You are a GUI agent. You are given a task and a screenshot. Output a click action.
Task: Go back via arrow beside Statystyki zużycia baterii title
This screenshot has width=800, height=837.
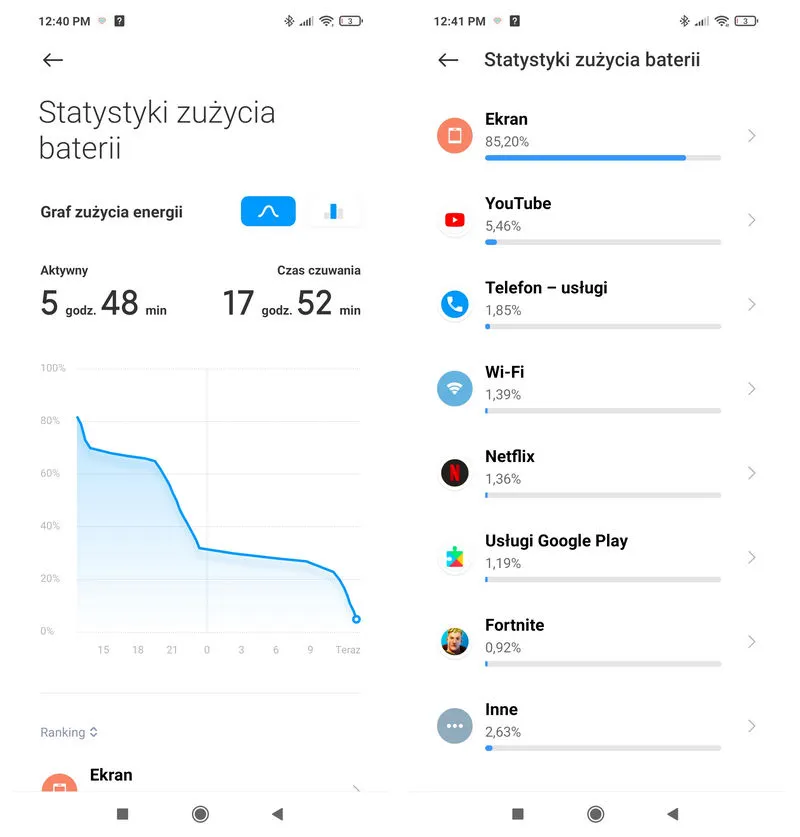click(x=448, y=60)
